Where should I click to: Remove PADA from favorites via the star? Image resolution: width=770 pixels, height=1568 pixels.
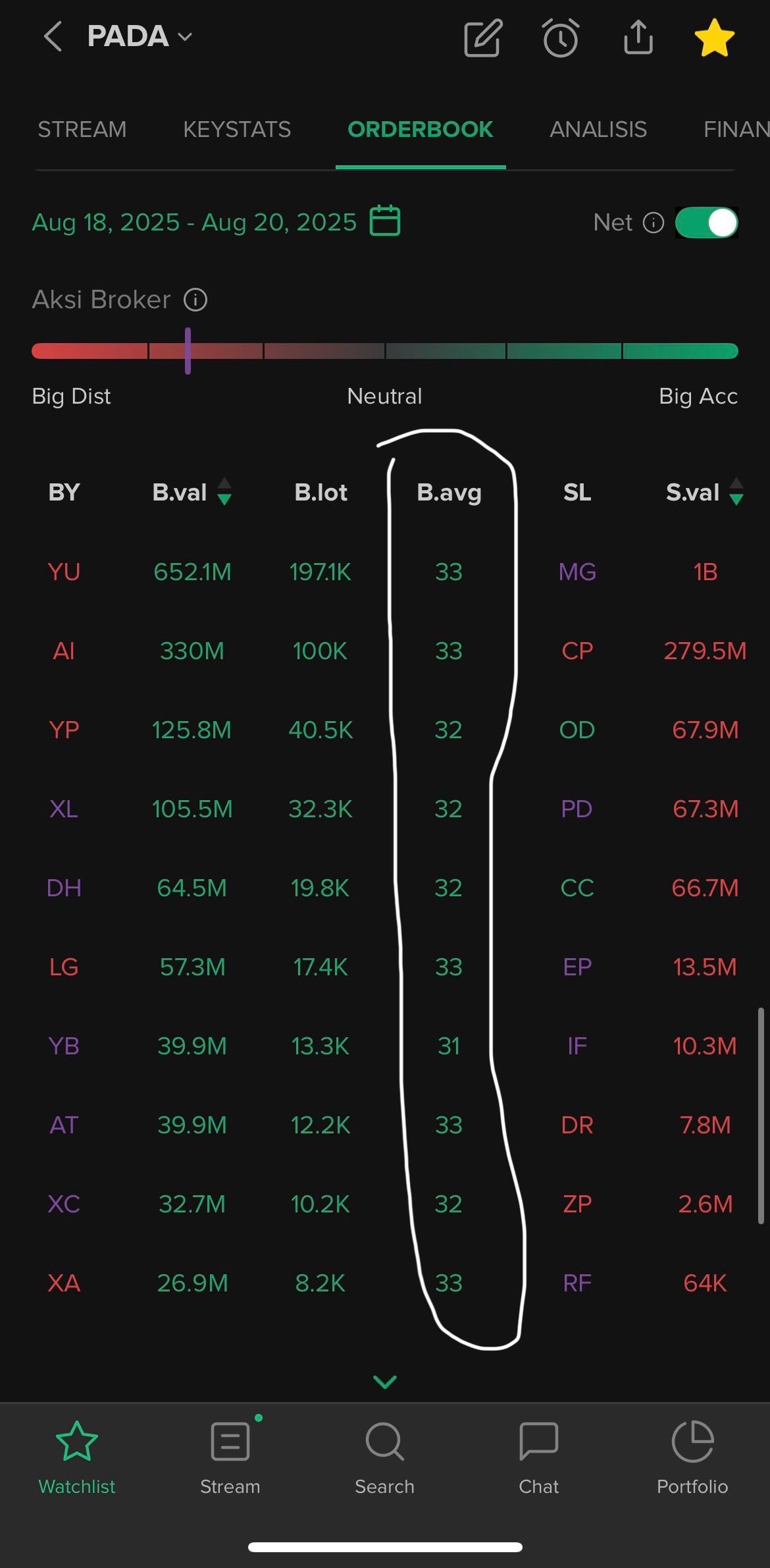coord(714,38)
